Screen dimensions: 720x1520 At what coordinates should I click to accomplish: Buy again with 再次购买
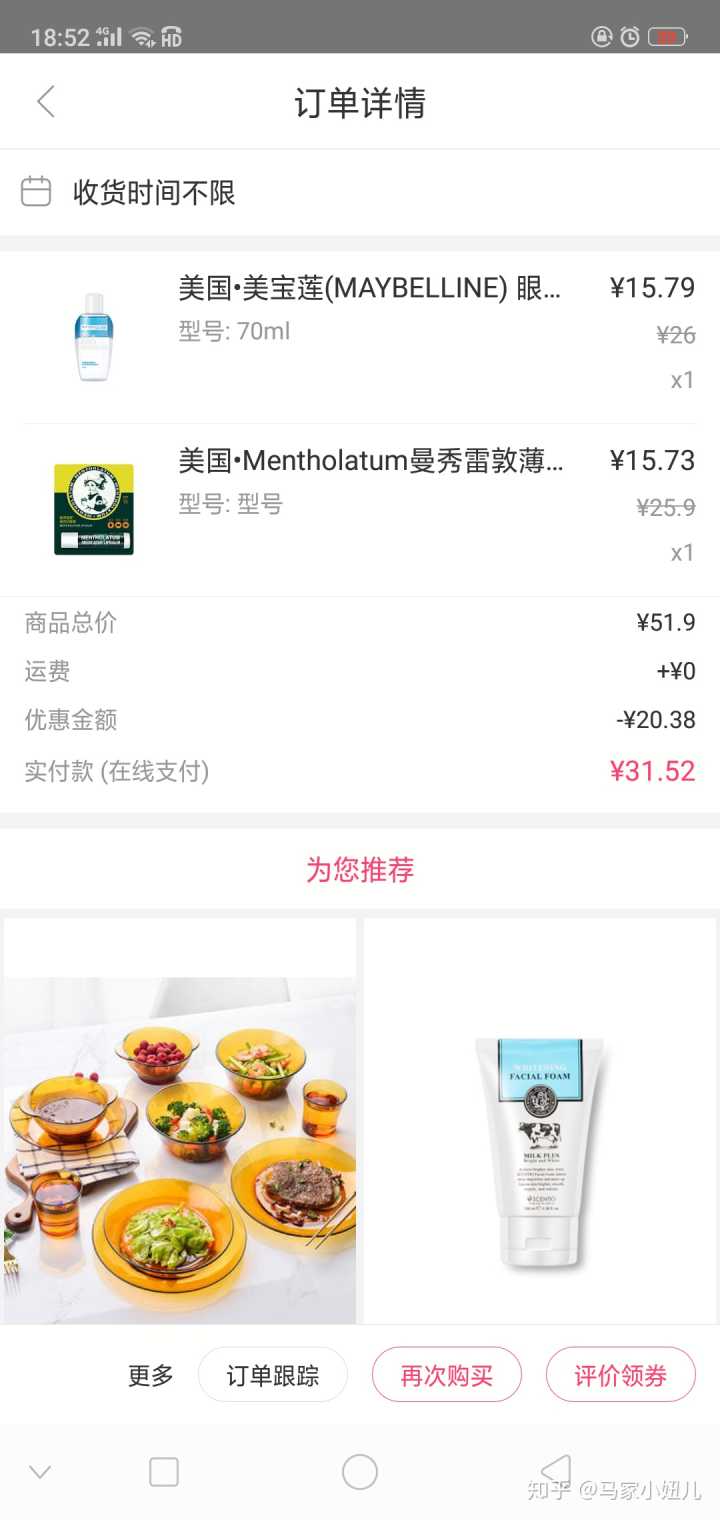tap(447, 1376)
